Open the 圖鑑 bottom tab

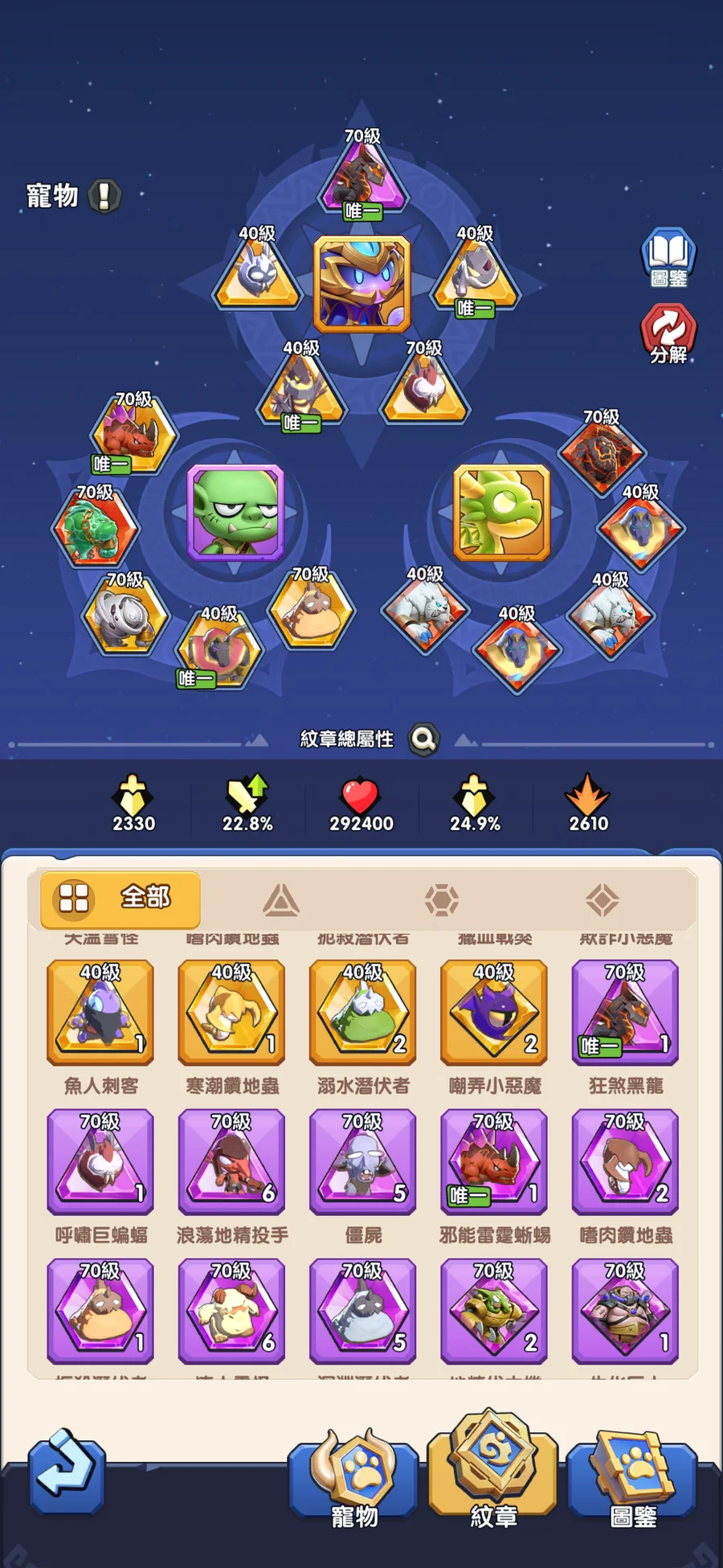click(632, 1479)
